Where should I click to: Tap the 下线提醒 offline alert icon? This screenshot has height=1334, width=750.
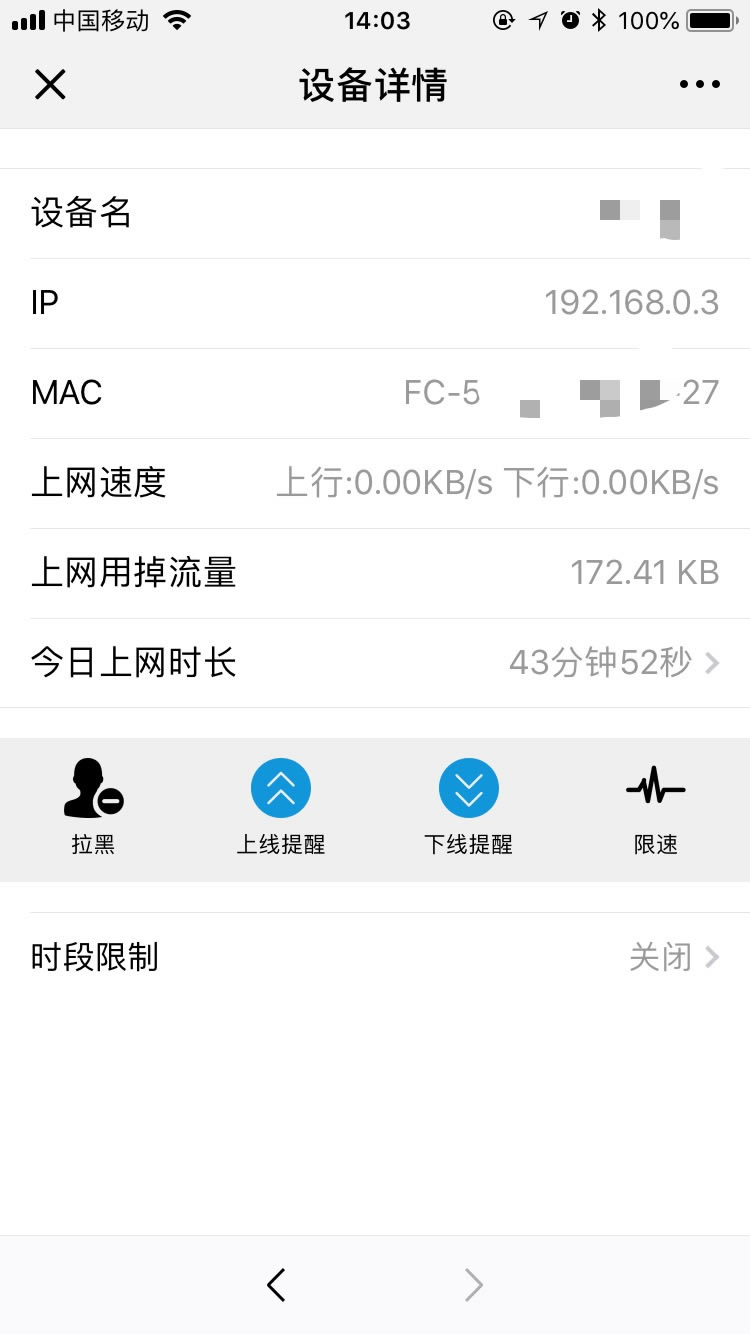tap(468, 787)
